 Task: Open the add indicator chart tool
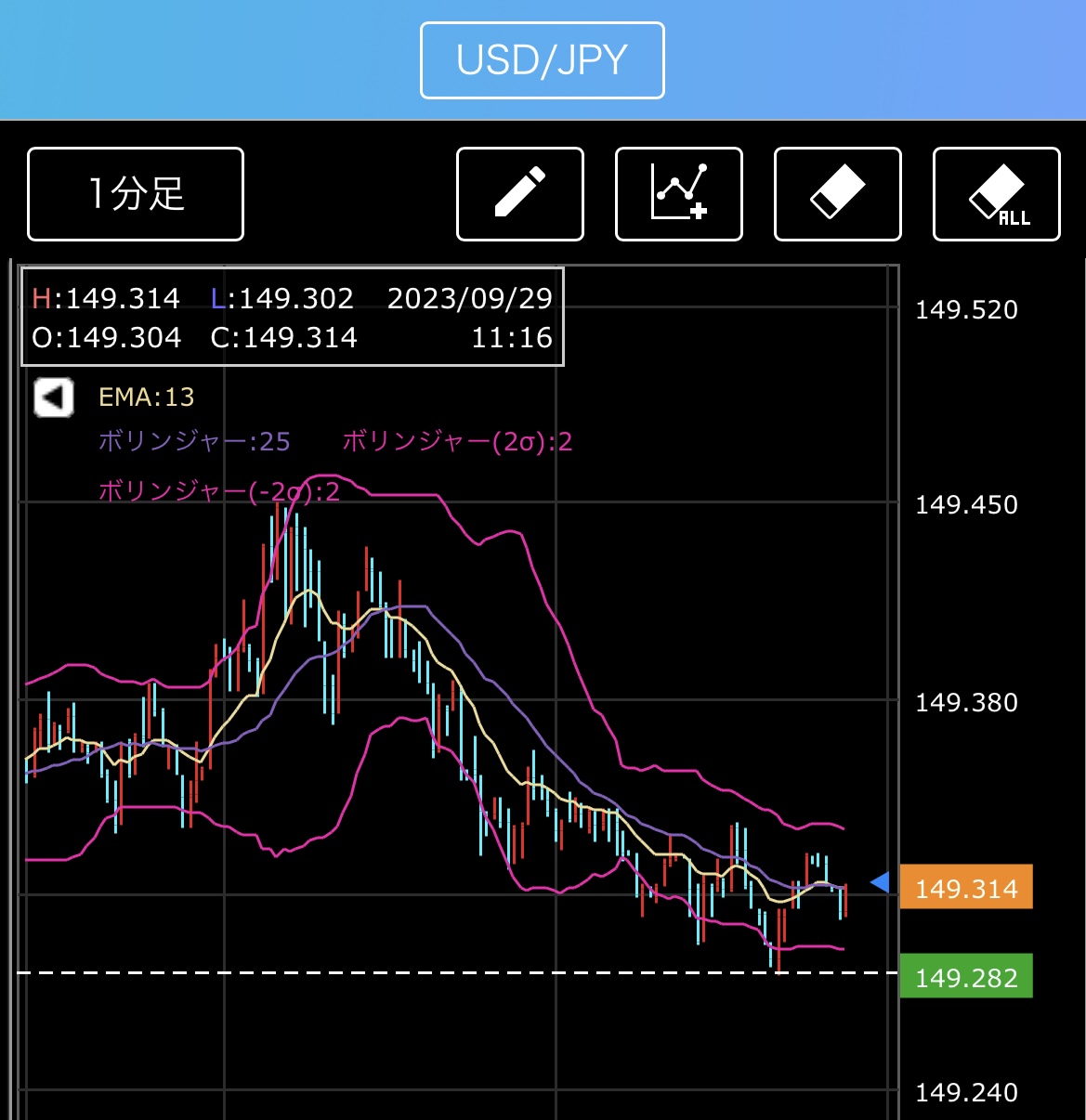click(x=679, y=194)
